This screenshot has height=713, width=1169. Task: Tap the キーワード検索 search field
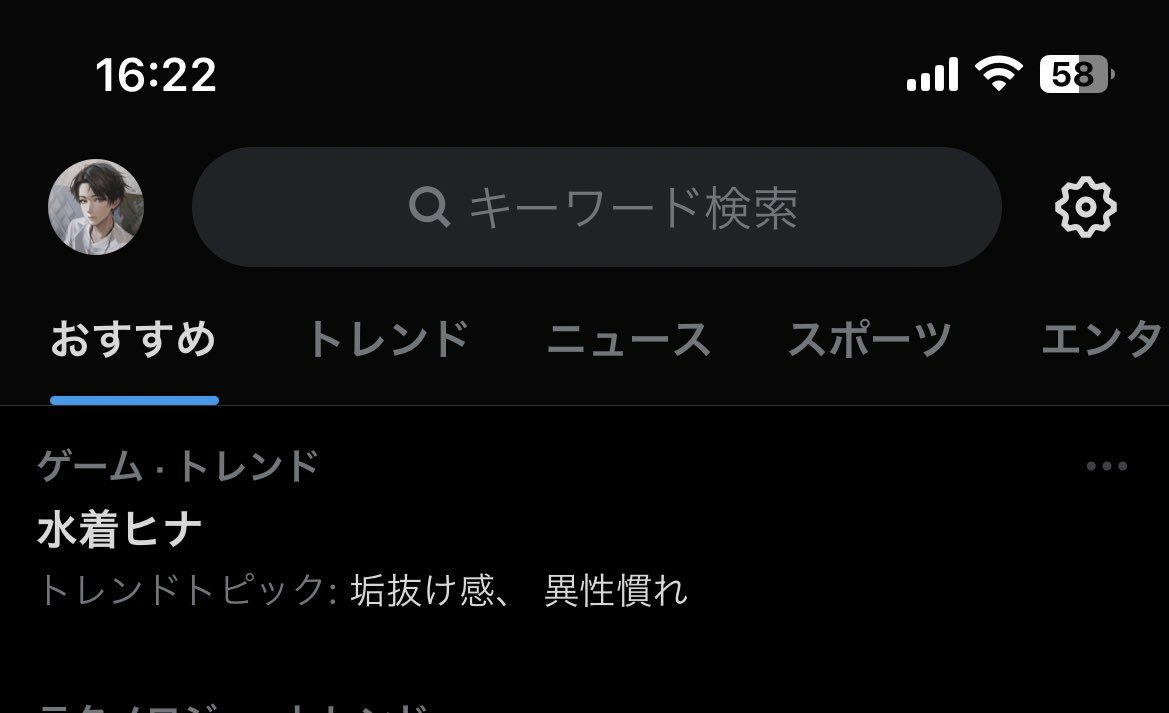click(x=596, y=207)
